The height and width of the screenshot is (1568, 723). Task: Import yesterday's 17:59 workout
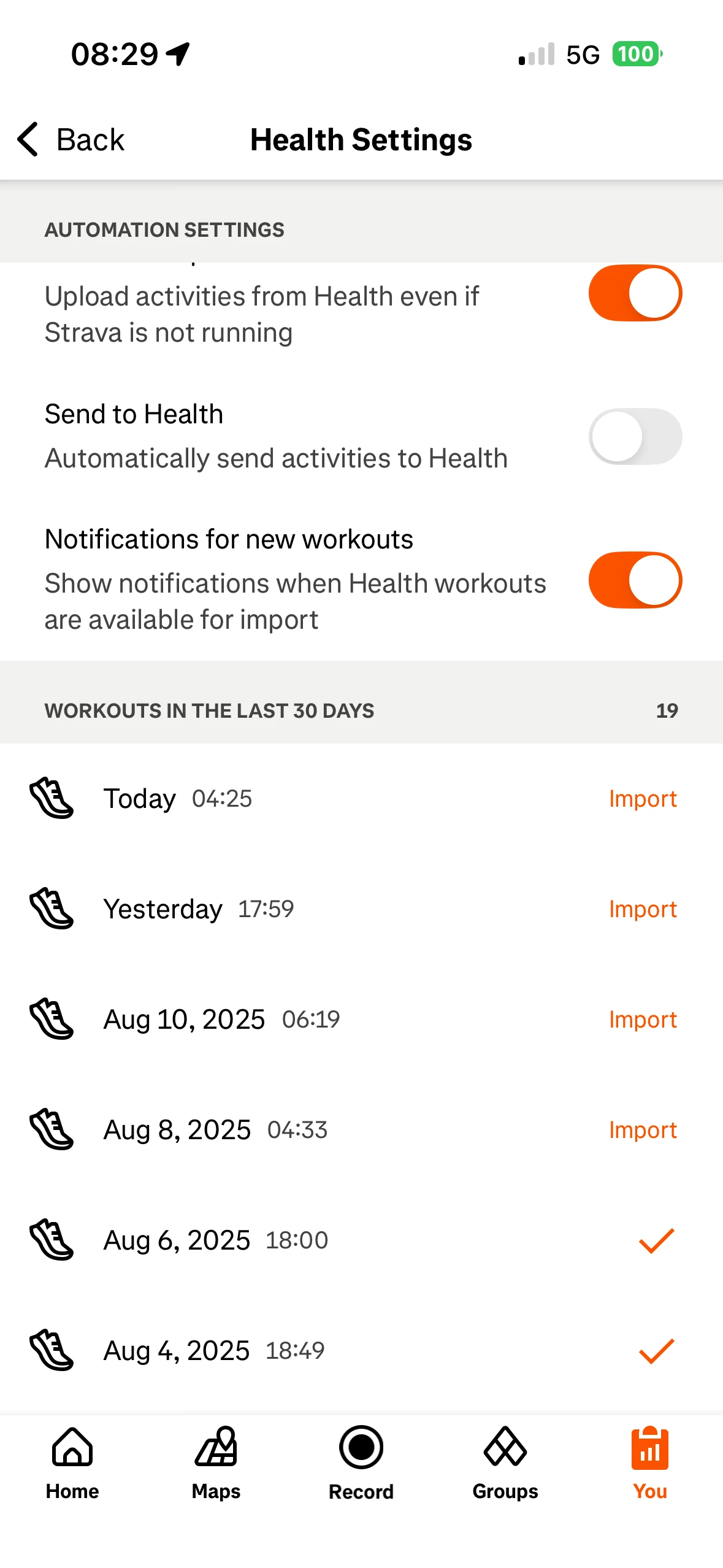pyautogui.click(x=642, y=909)
